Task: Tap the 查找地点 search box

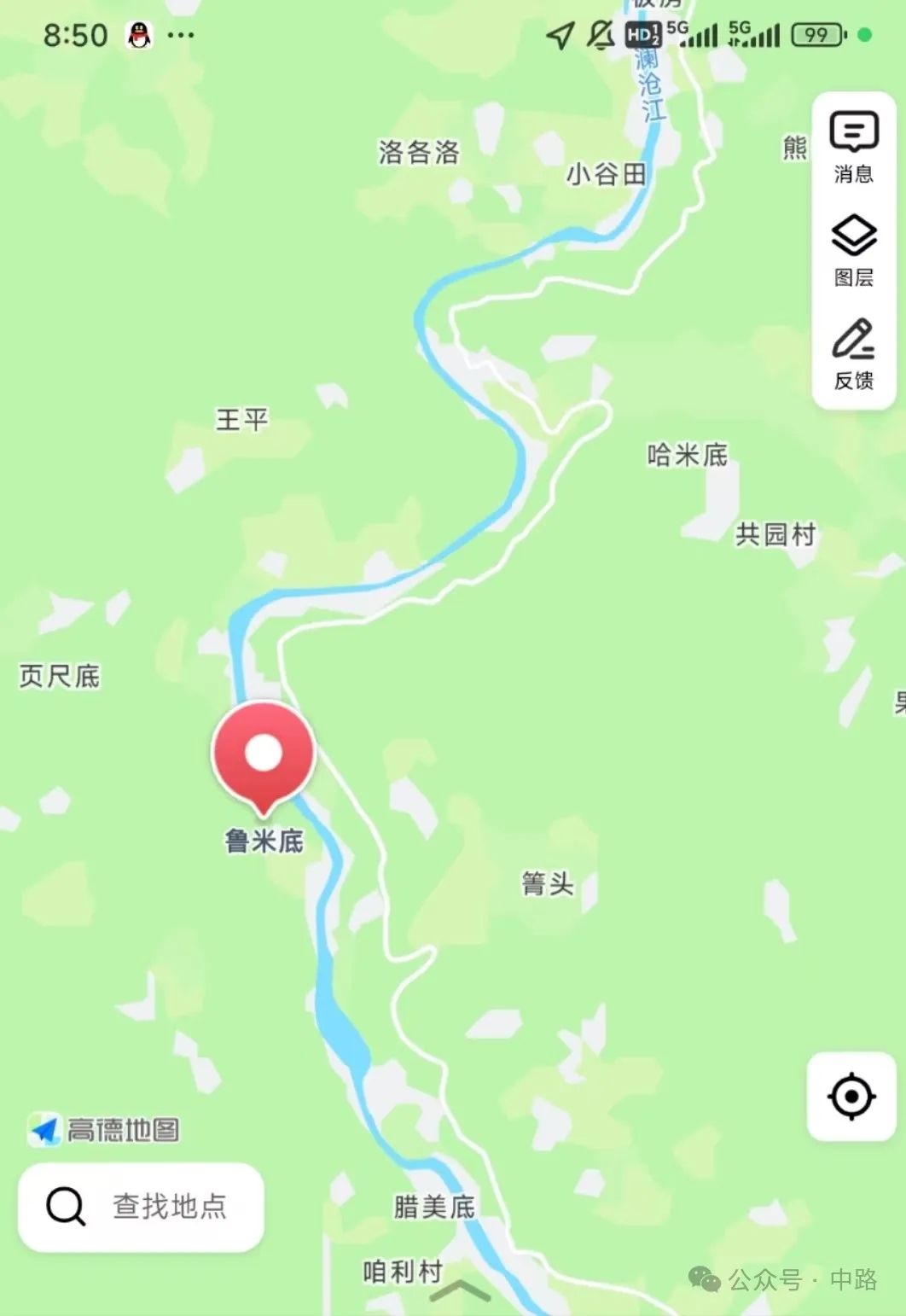Action: click(142, 1207)
